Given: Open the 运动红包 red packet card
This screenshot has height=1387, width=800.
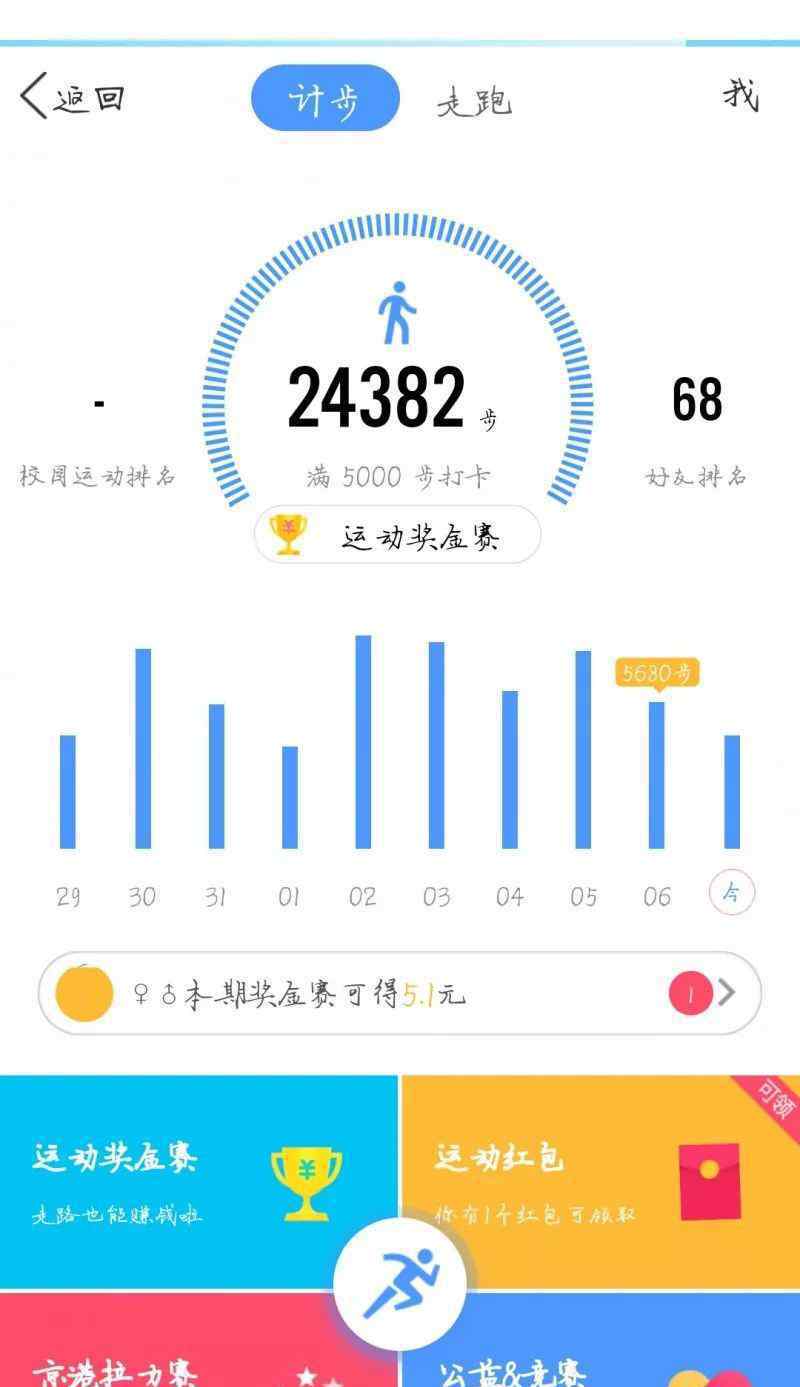Looking at the screenshot, I should [x=601, y=1182].
